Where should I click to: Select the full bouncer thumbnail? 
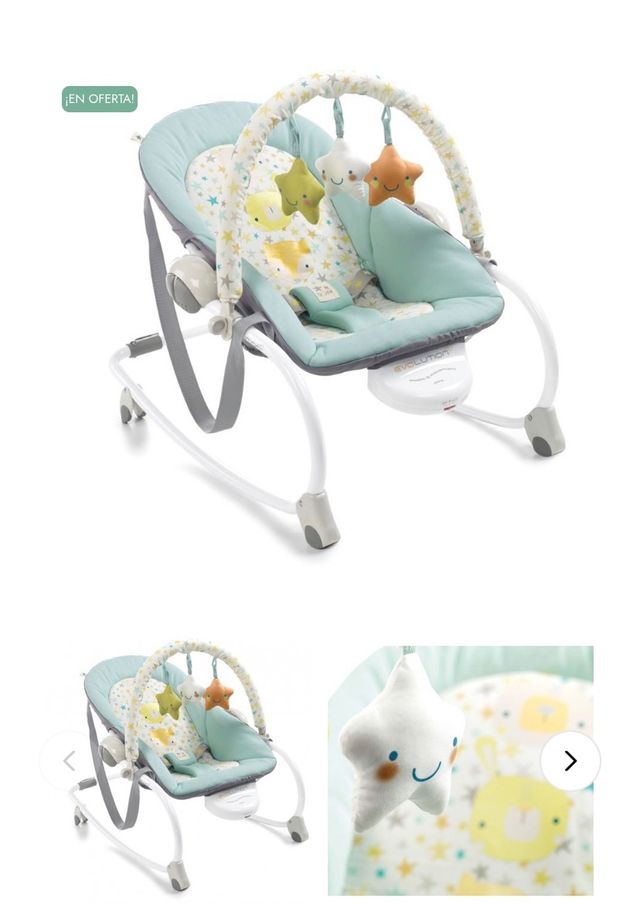click(185, 765)
